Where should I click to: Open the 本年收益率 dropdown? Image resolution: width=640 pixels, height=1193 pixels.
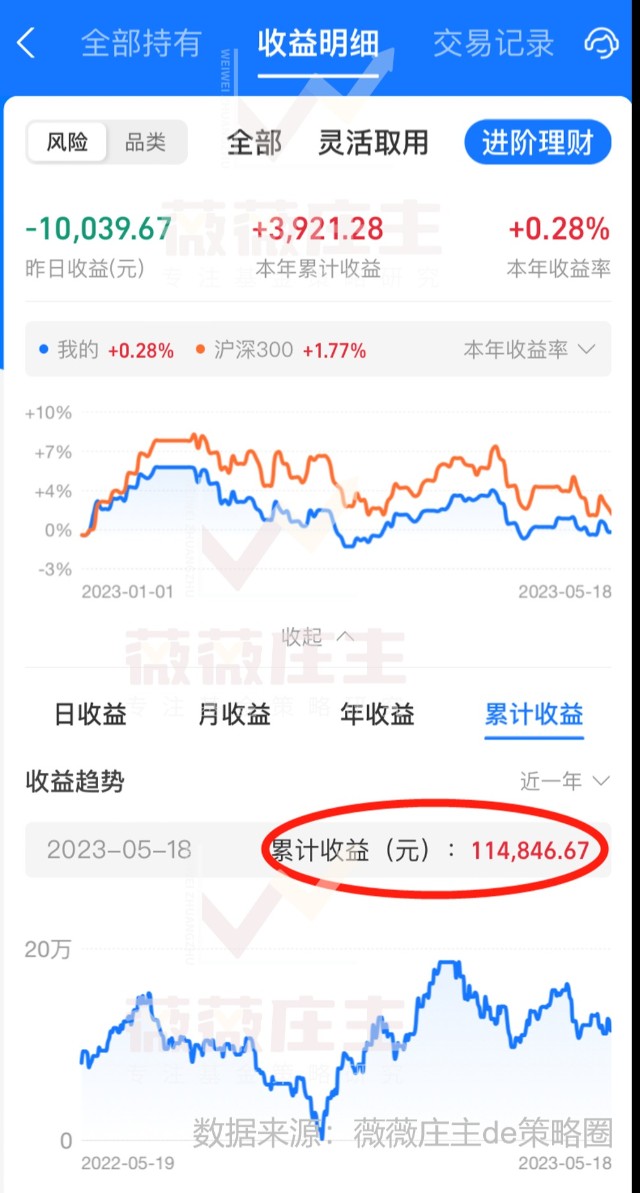click(x=529, y=350)
